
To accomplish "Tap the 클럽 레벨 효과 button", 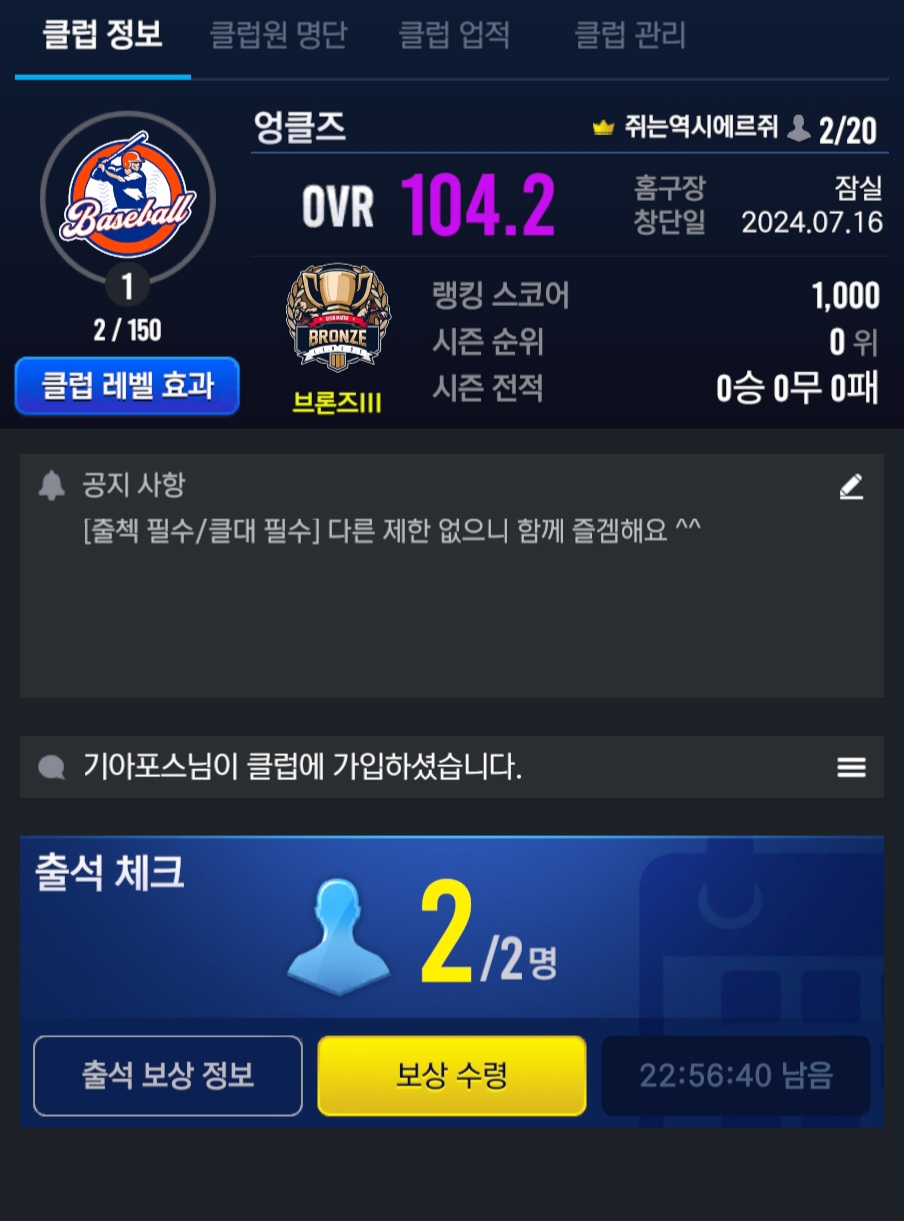I will [x=127, y=386].
